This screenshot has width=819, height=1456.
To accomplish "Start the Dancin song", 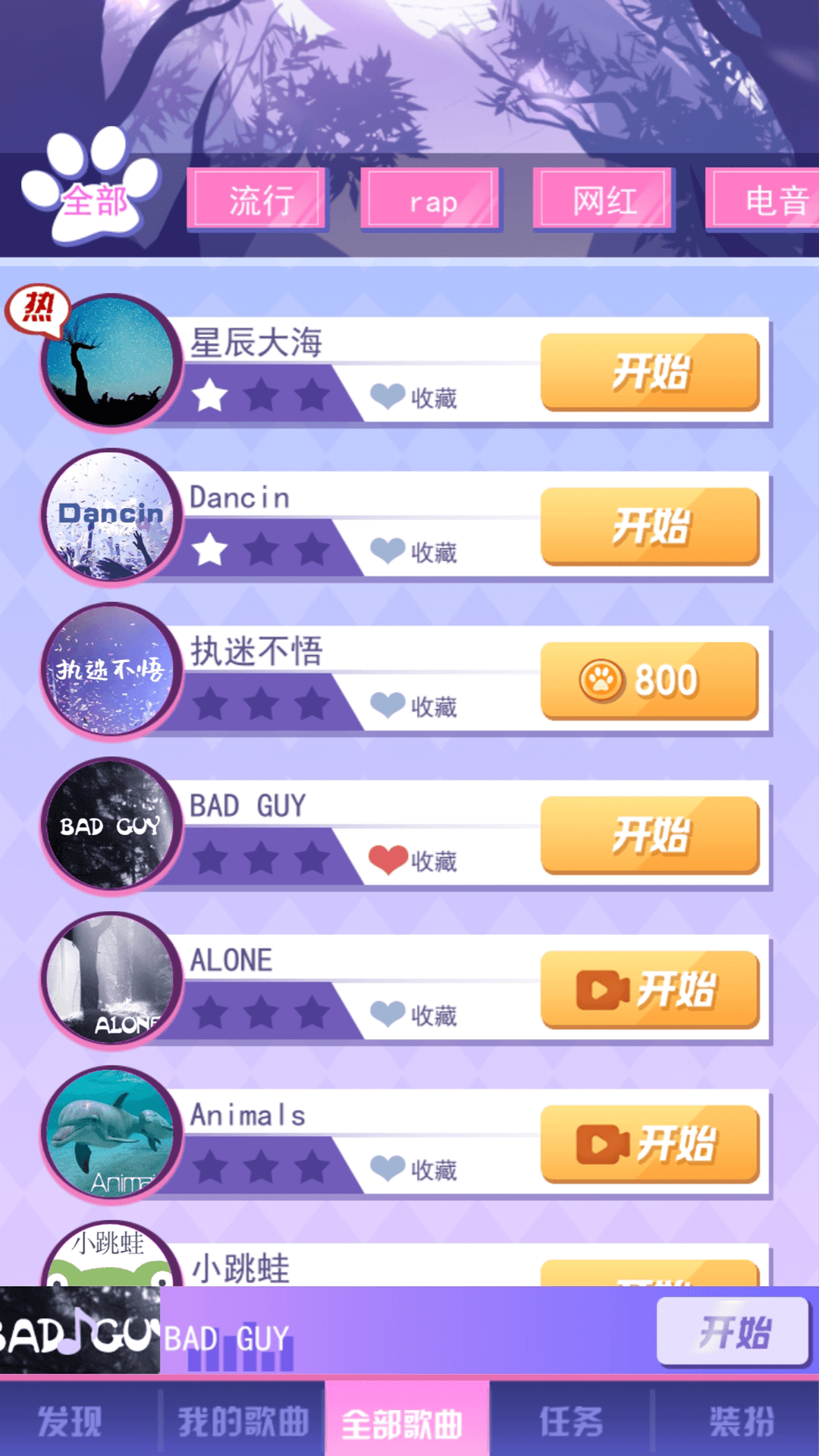I will tap(650, 526).
